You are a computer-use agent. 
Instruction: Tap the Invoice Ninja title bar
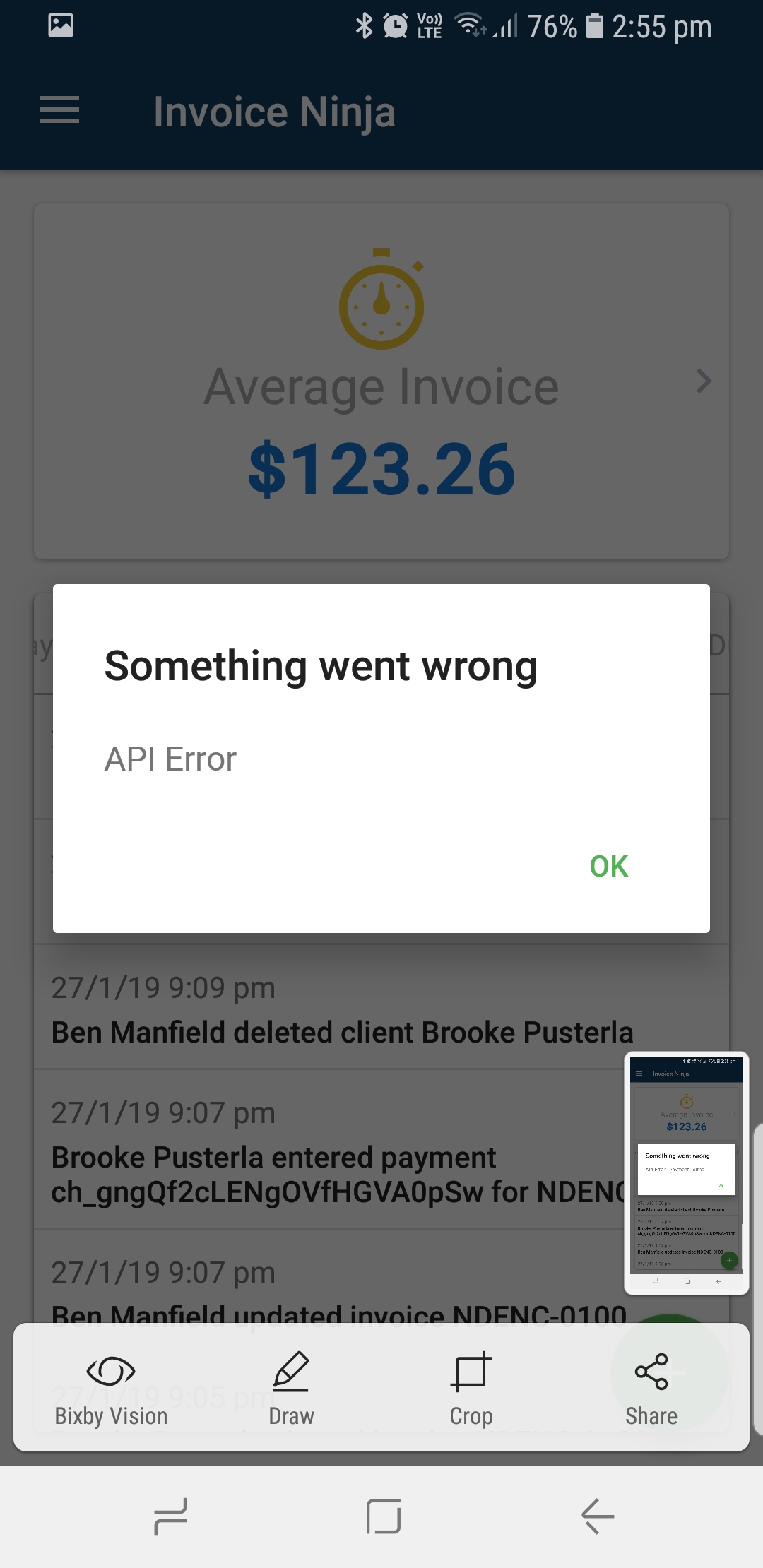click(274, 111)
